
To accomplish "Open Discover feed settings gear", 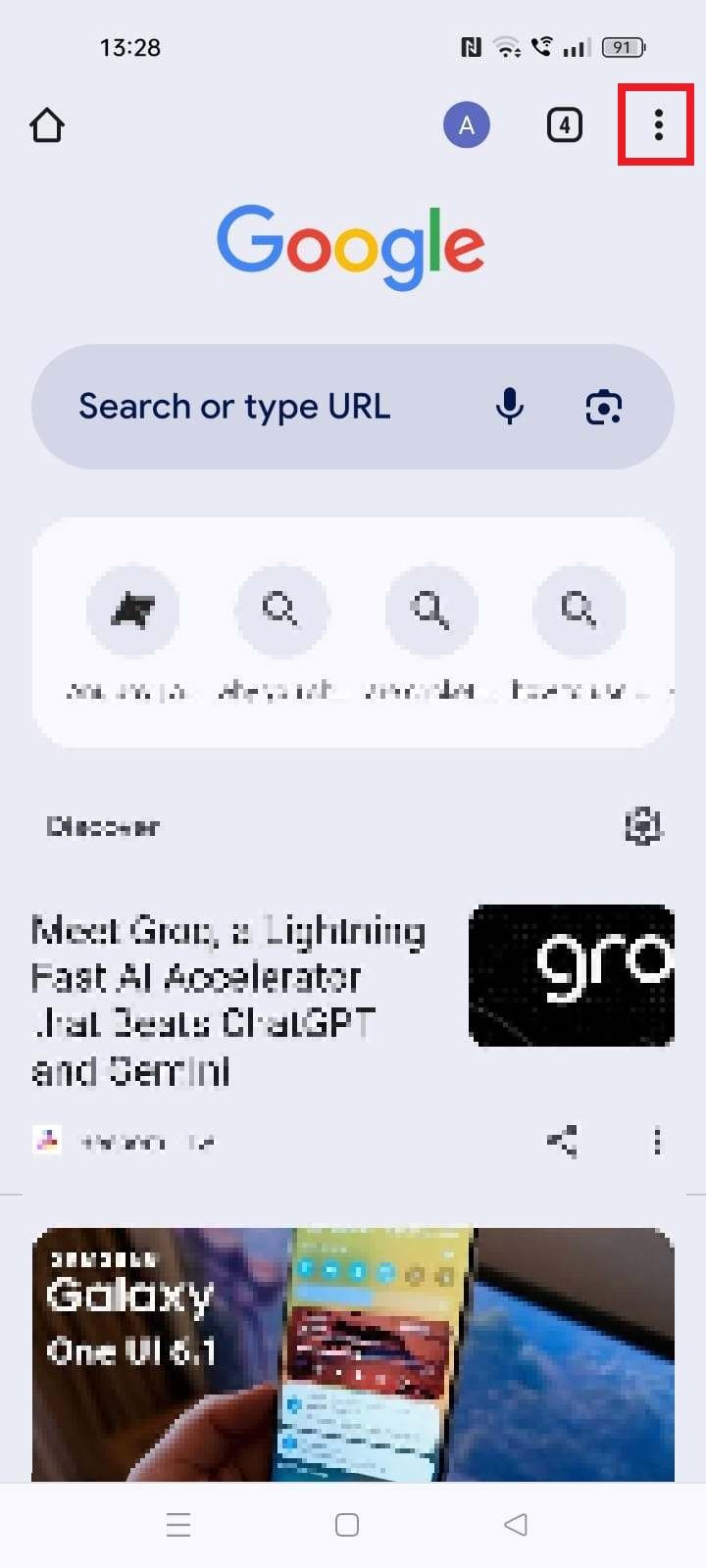I will point(643,826).
